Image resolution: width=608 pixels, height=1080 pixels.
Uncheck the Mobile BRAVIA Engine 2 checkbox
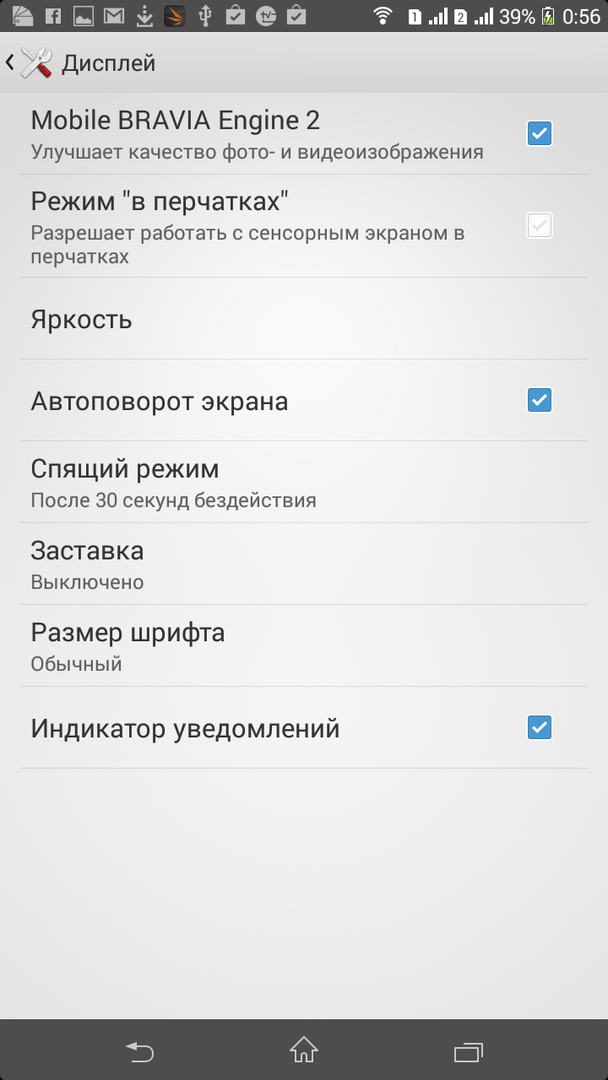coord(539,133)
